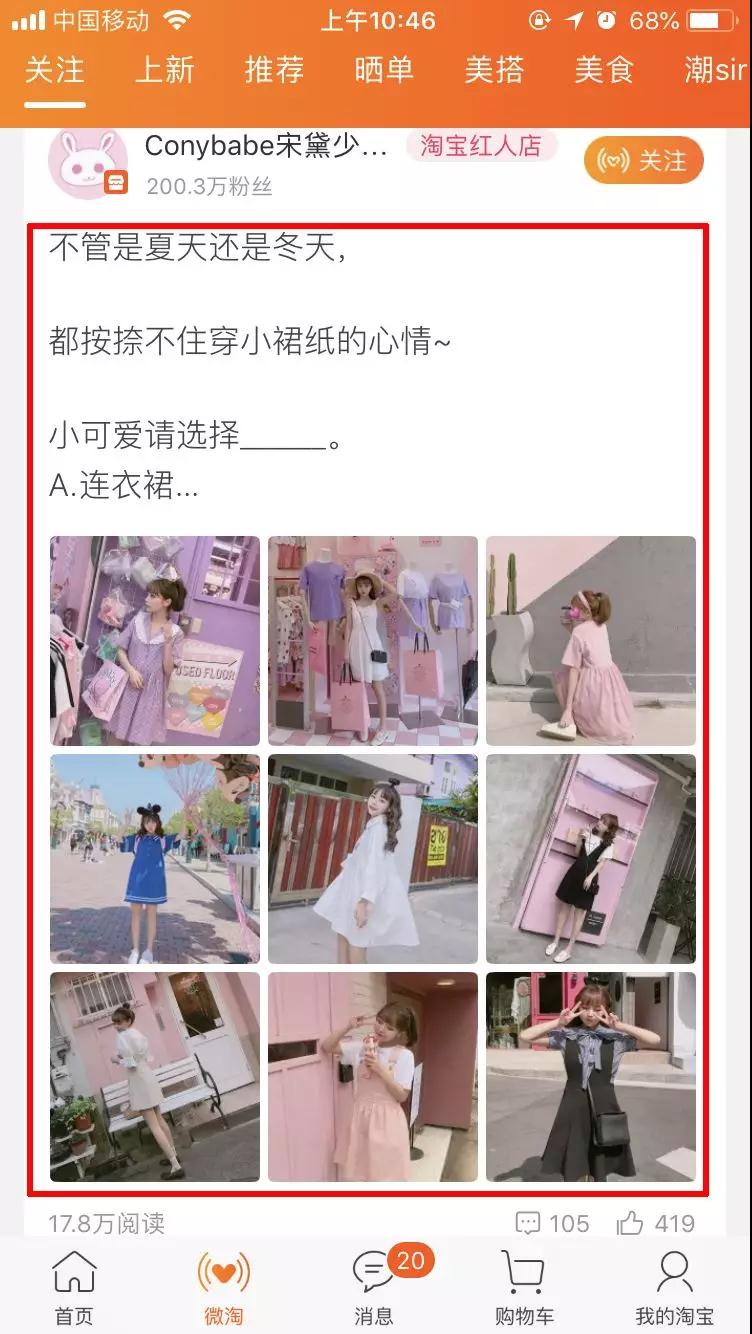Like the post with 419 likes
Screen dimensions: 752x1334
pos(655,1223)
